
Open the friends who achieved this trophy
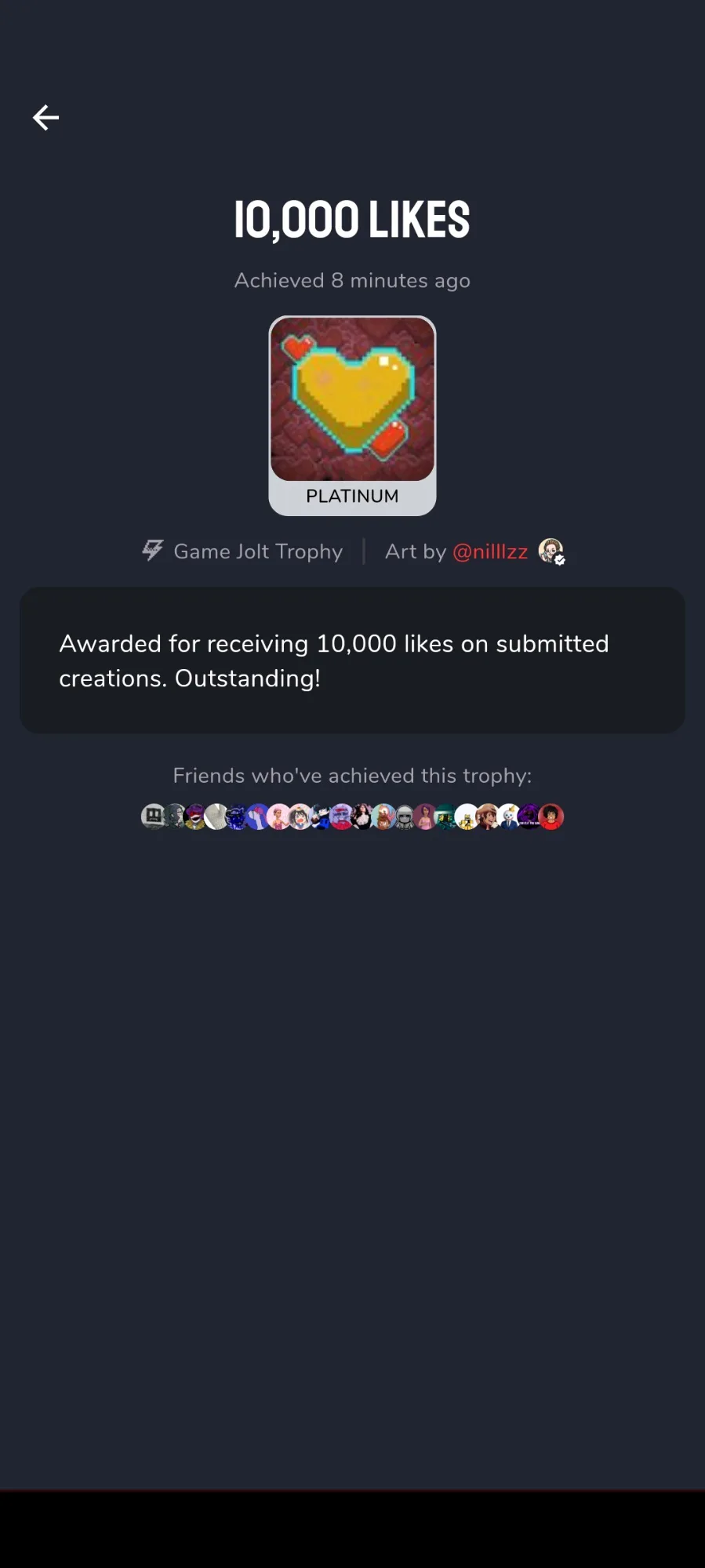point(352,817)
